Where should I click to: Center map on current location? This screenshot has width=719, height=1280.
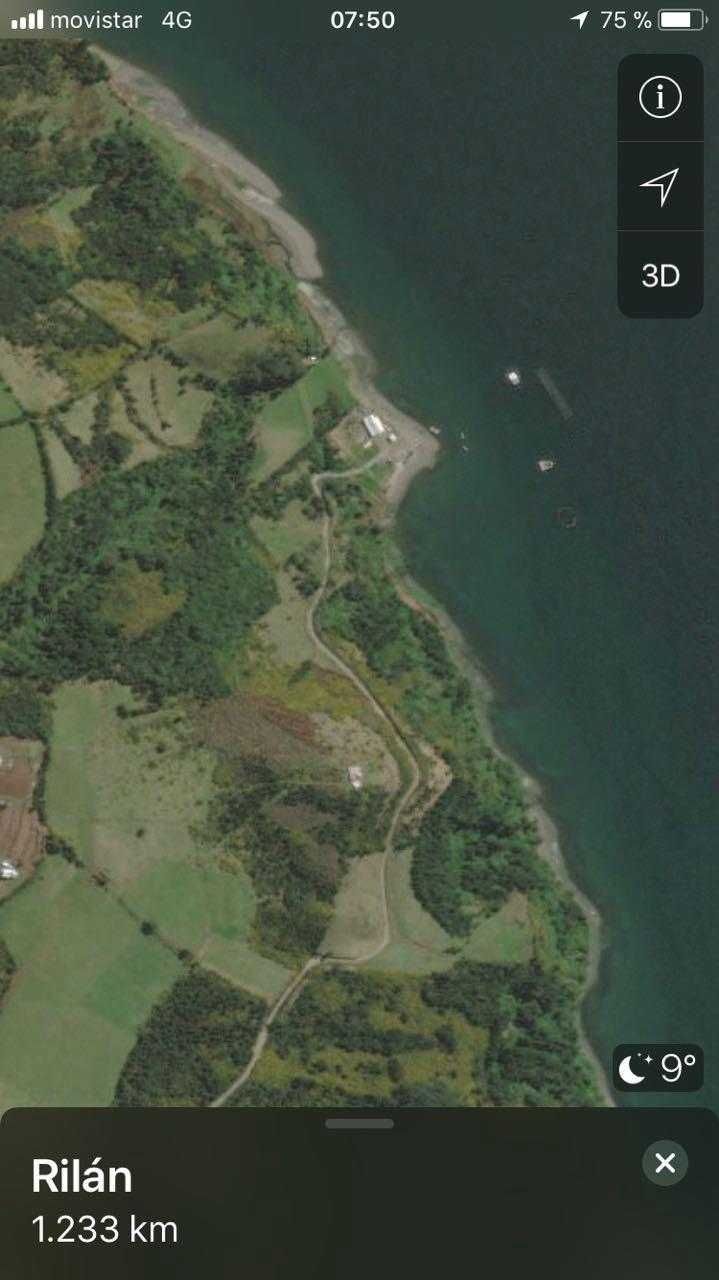(x=660, y=186)
